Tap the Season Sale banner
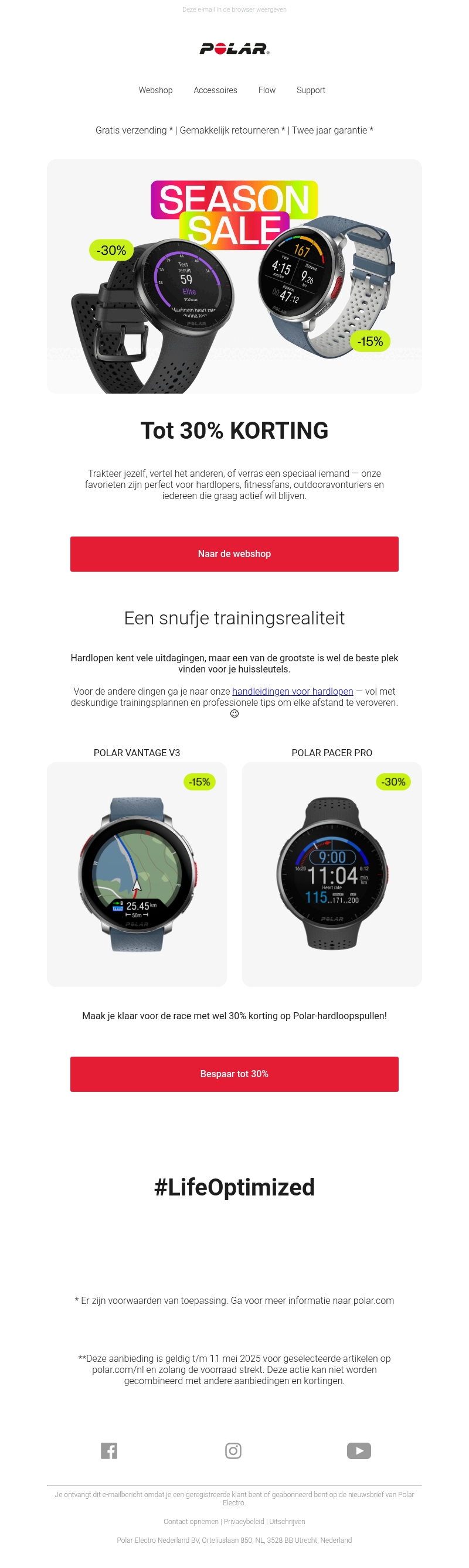This screenshot has width=469, height=1568. coord(234,276)
